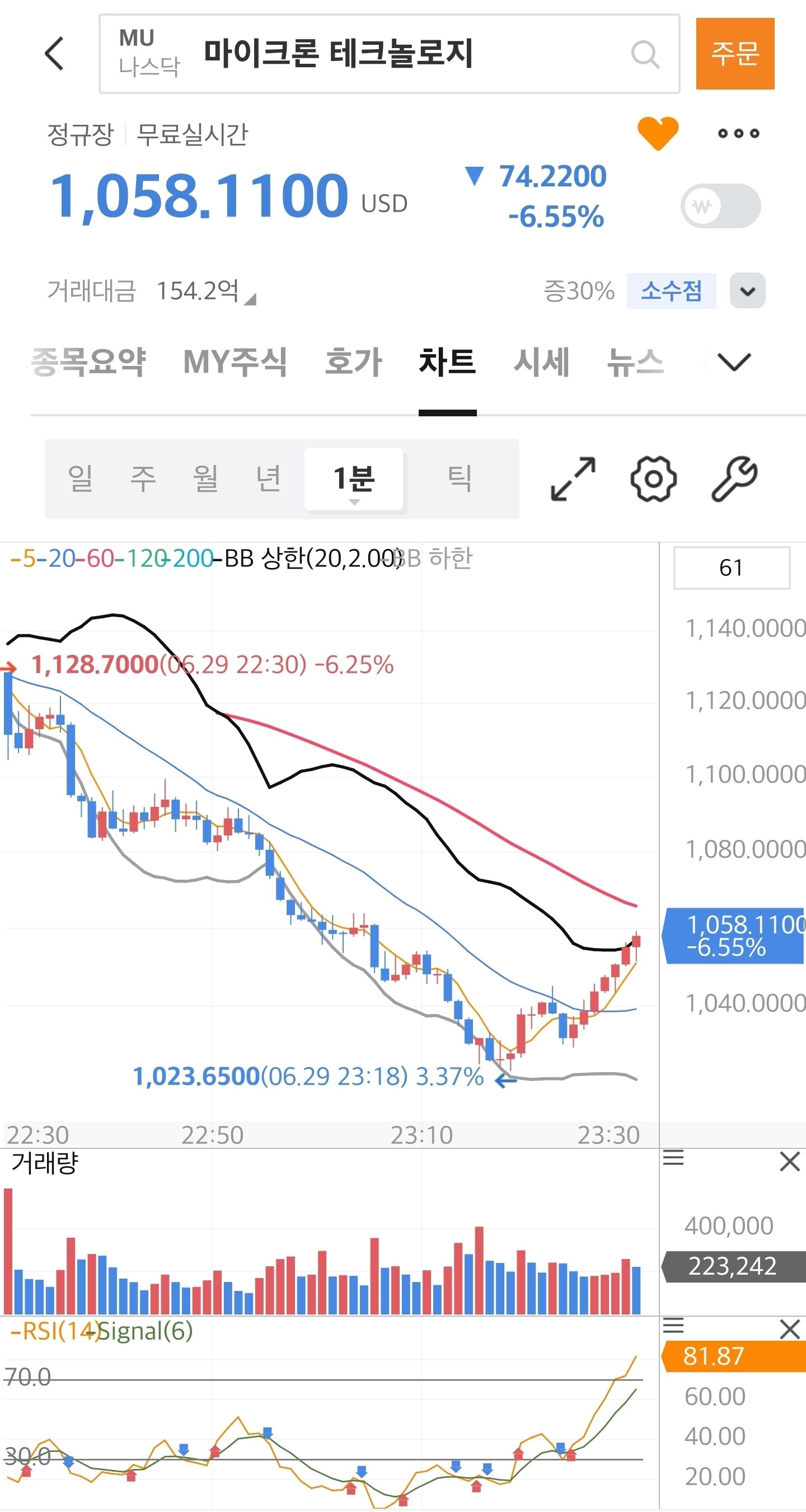
Task: Select the 소수점 fractional trading chip
Action: point(671,290)
